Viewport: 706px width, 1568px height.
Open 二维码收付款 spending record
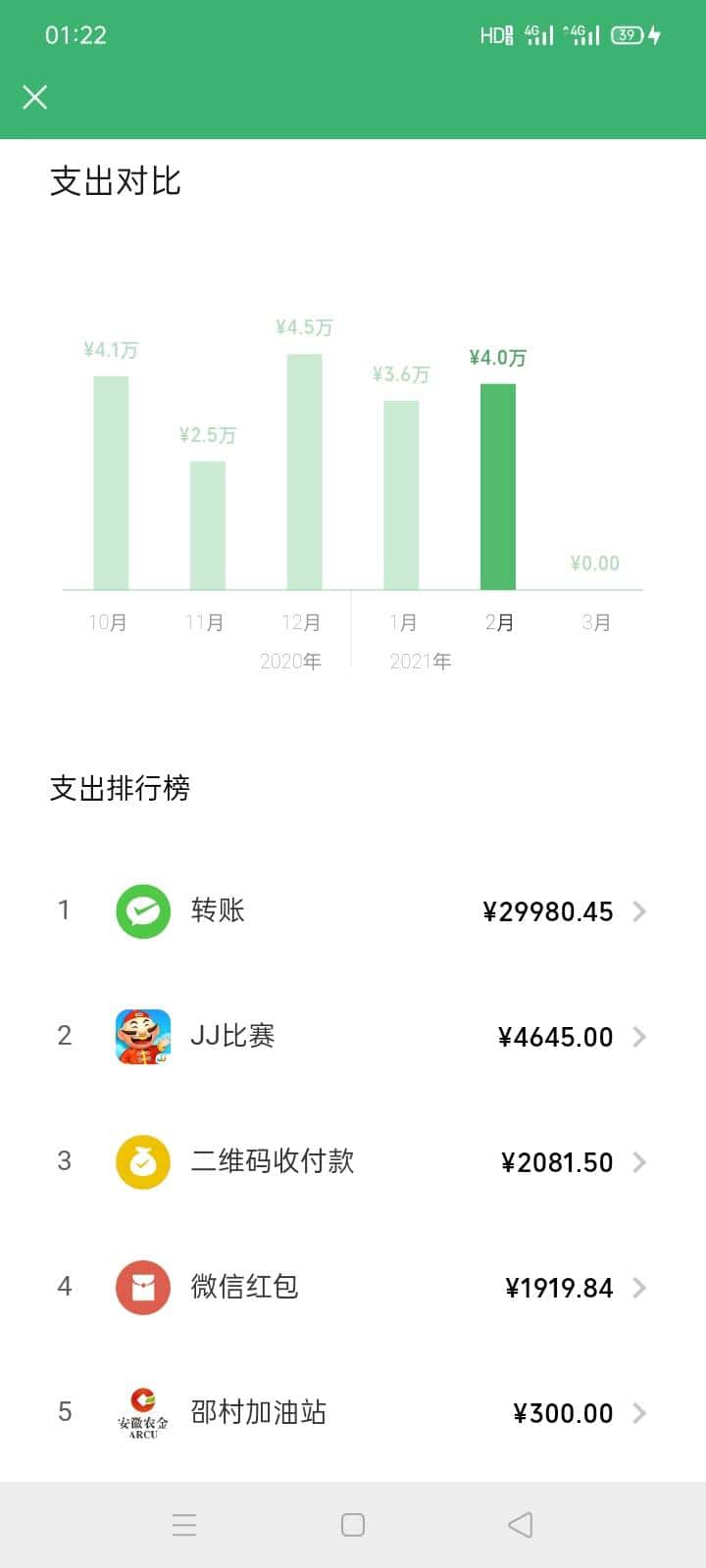click(638, 1161)
